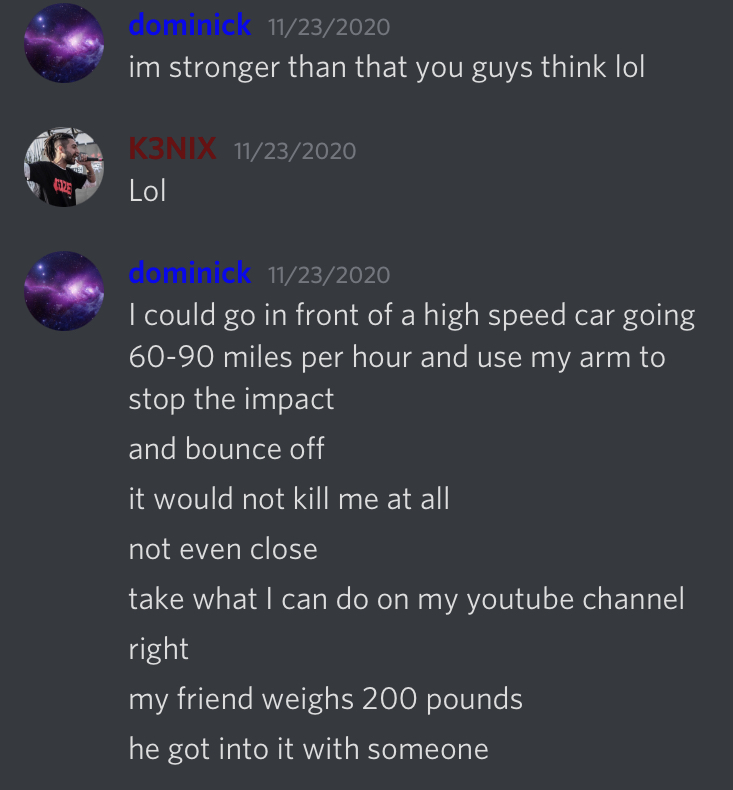The width and height of the screenshot is (733, 790).
Task: Open dominick's avatar beside "im stronger" message
Action: (x=64, y=43)
